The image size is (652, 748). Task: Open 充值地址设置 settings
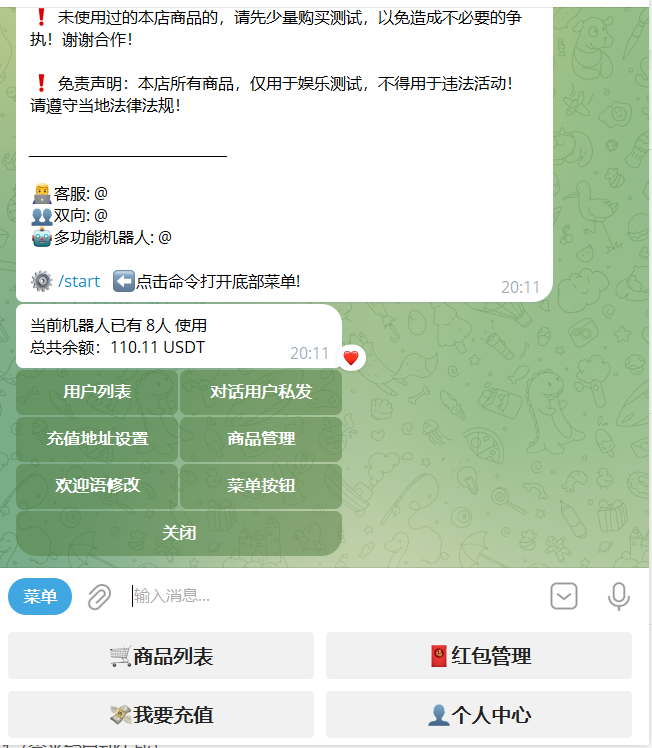pyautogui.click(x=97, y=439)
